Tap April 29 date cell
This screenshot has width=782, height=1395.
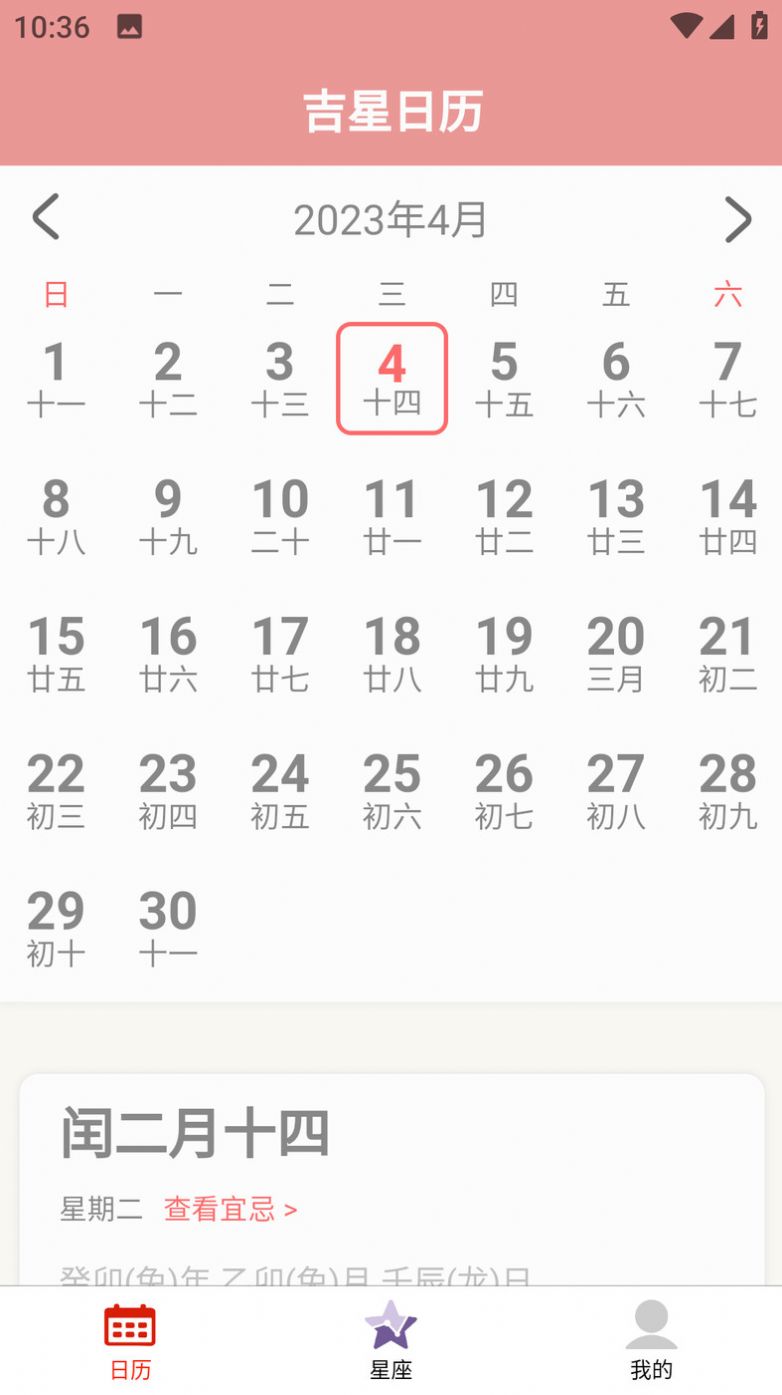(x=56, y=926)
